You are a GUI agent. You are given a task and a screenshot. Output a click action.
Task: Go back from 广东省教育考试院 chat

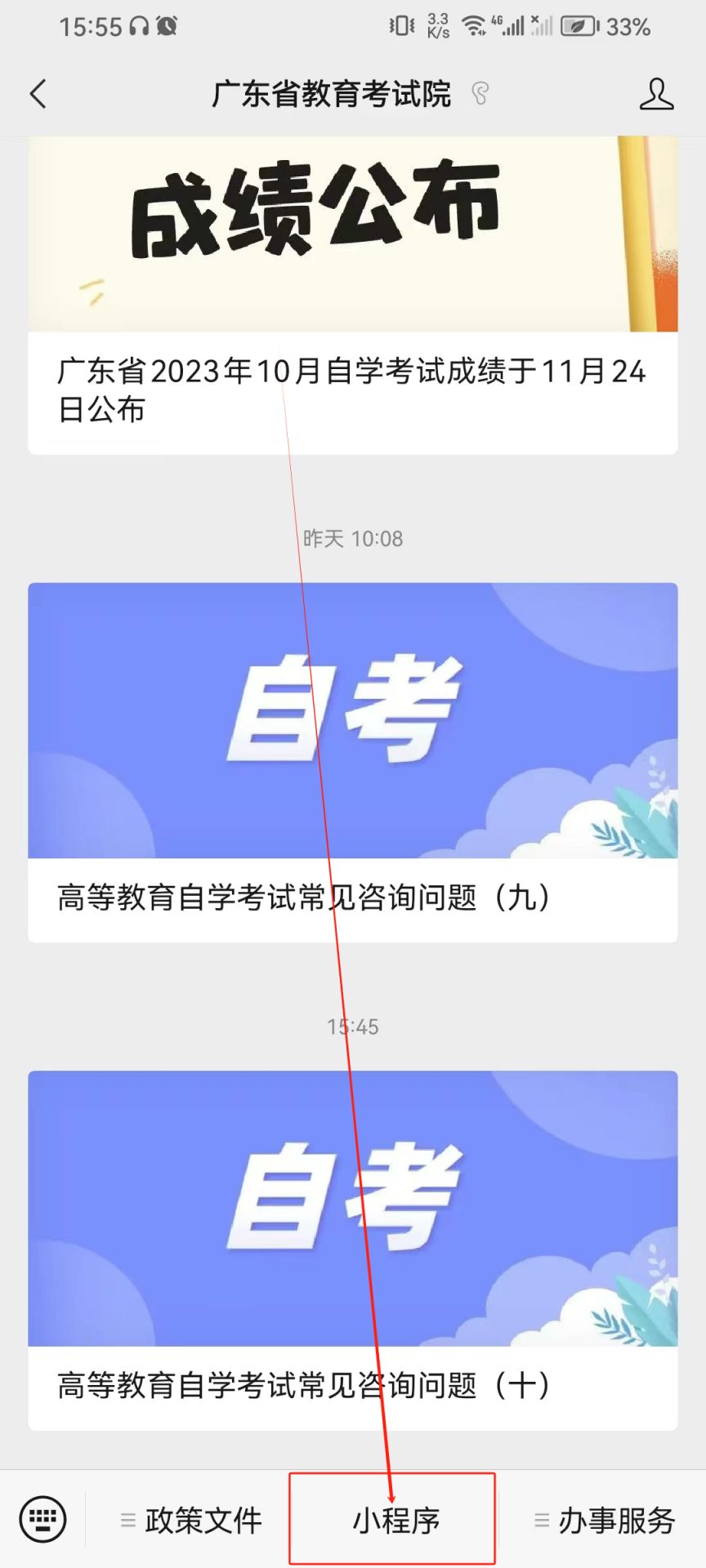38,94
